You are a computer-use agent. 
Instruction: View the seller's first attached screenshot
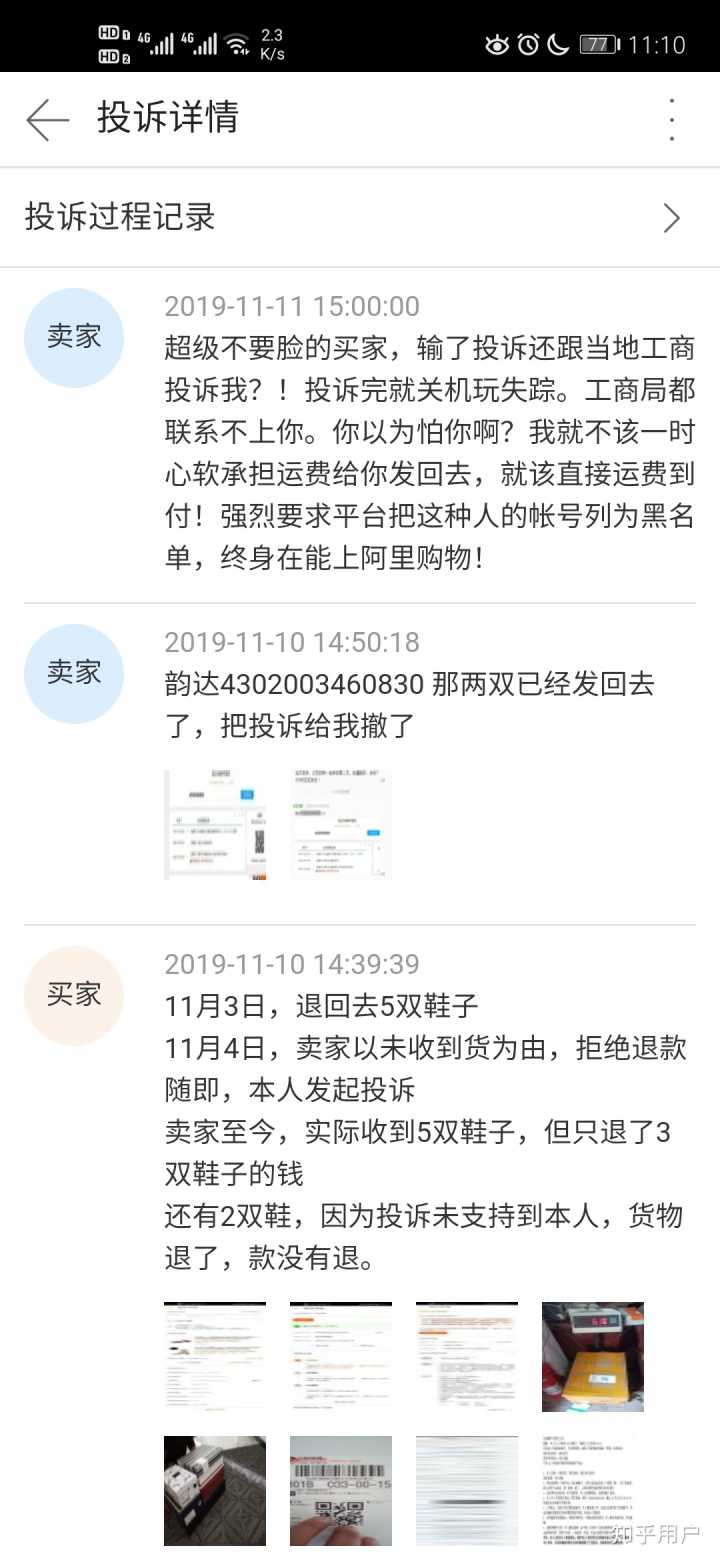click(x=215, y=825)
